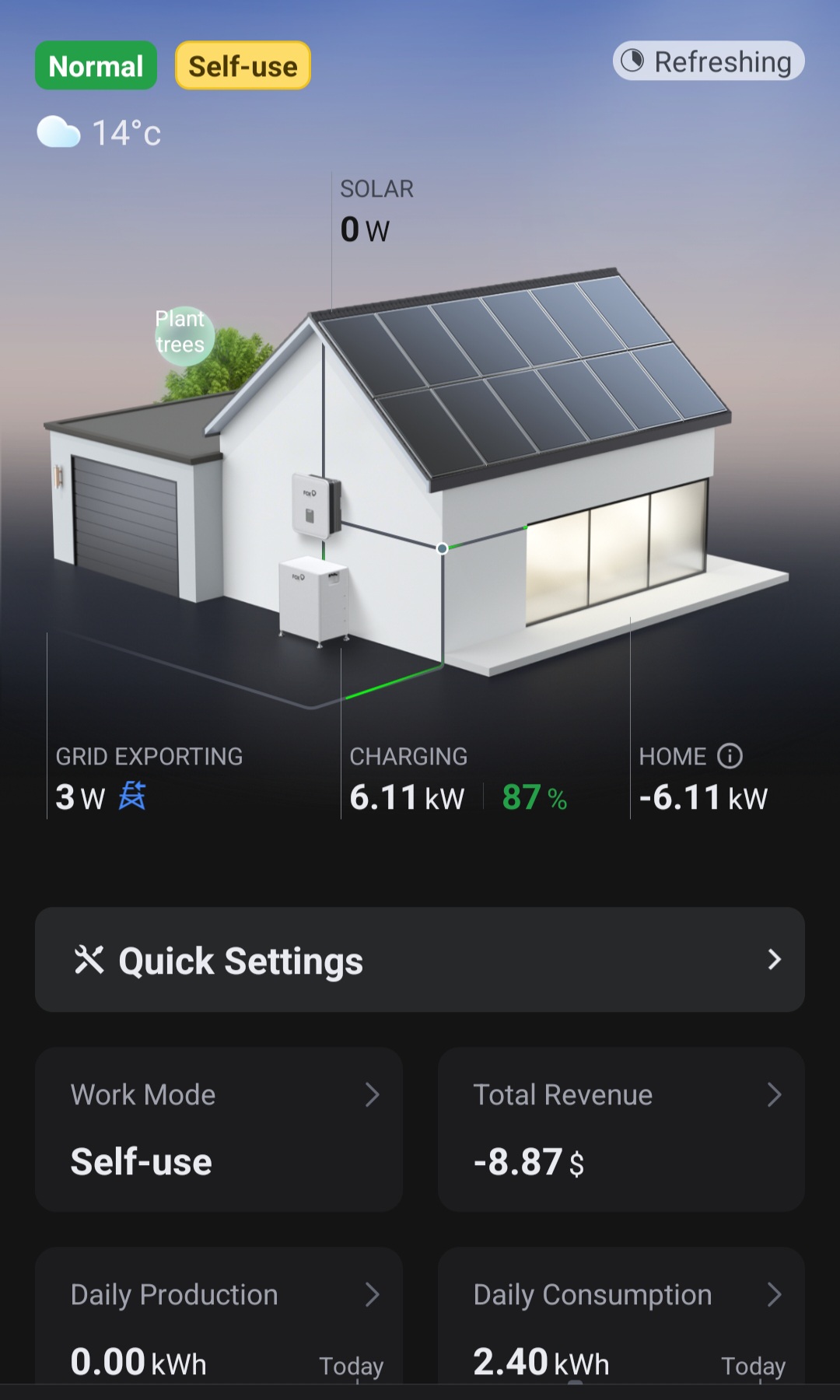Open the Work Mode card
840x1400 pixels.
(x=219, y=1129)
